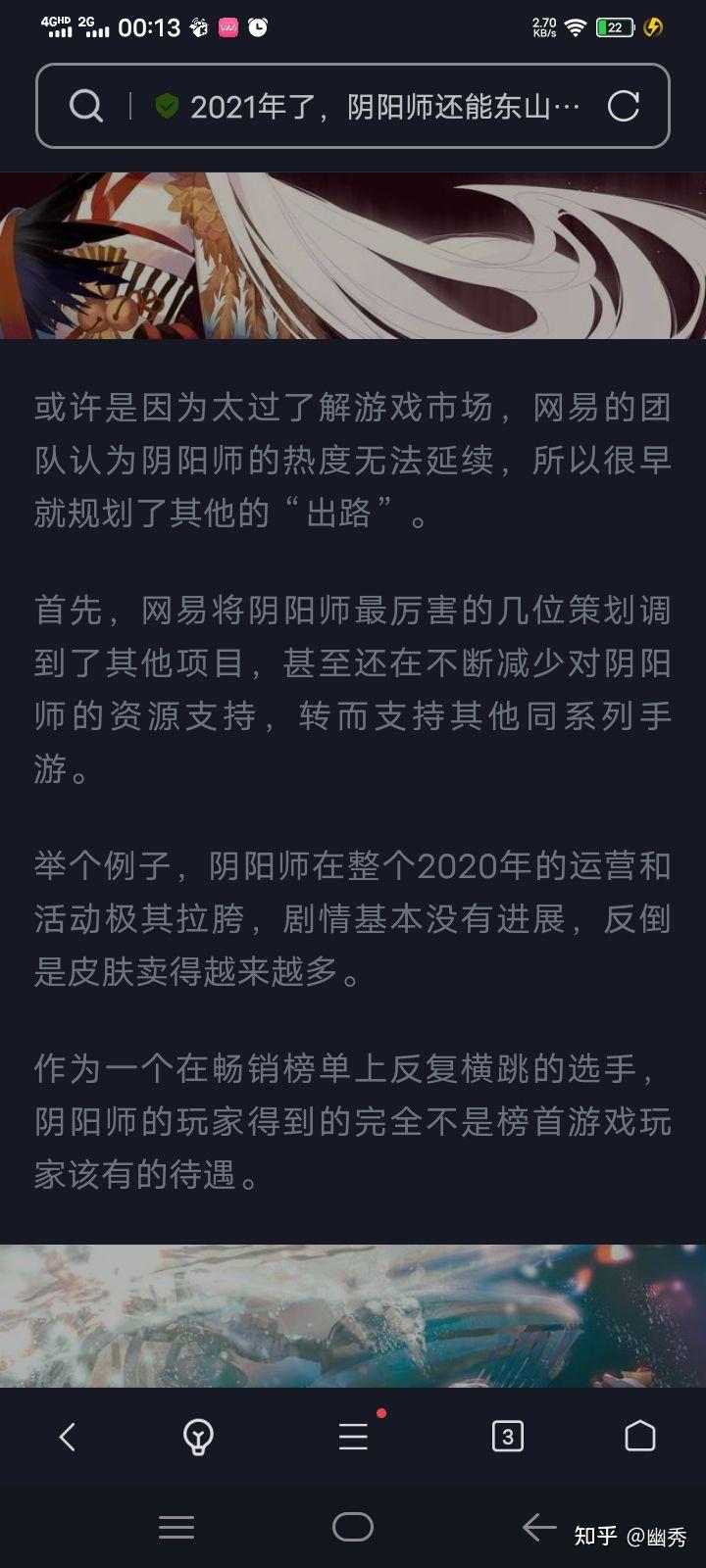Go back with the browser back arrow
This screenshot has height=1568, width=706.
(67, 1437)
